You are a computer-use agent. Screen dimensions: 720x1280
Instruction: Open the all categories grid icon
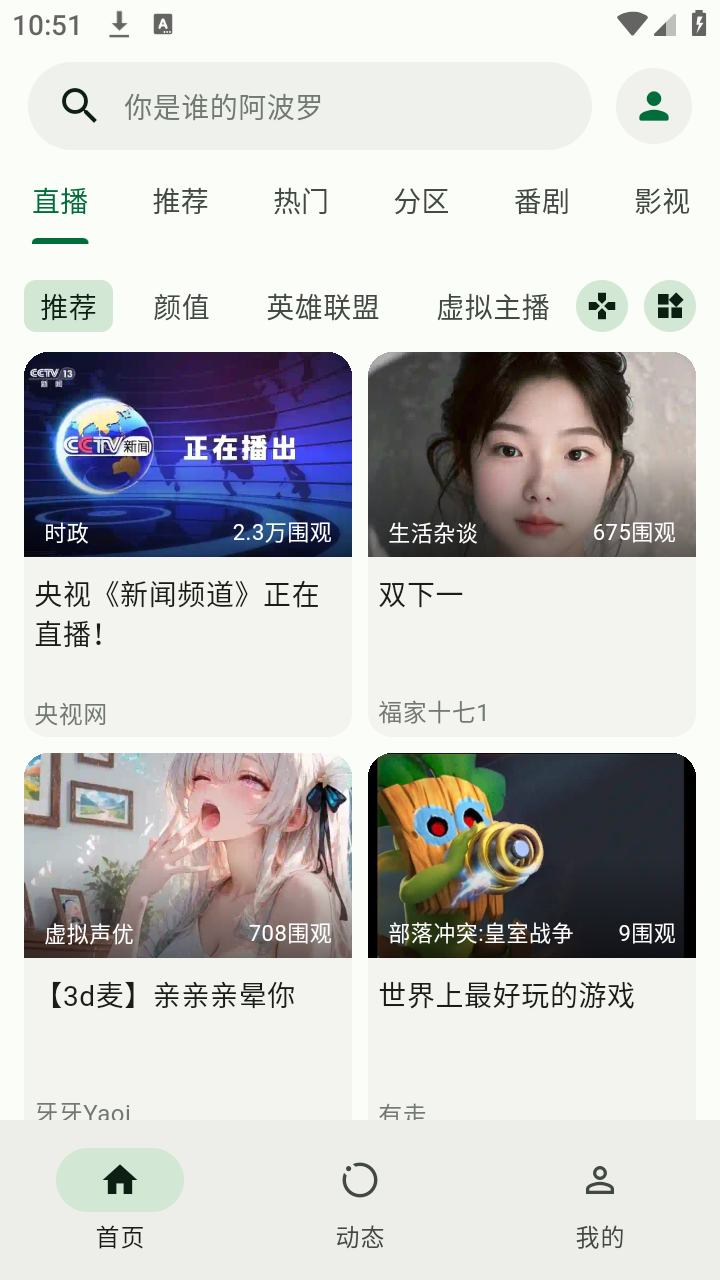[670, 306]
